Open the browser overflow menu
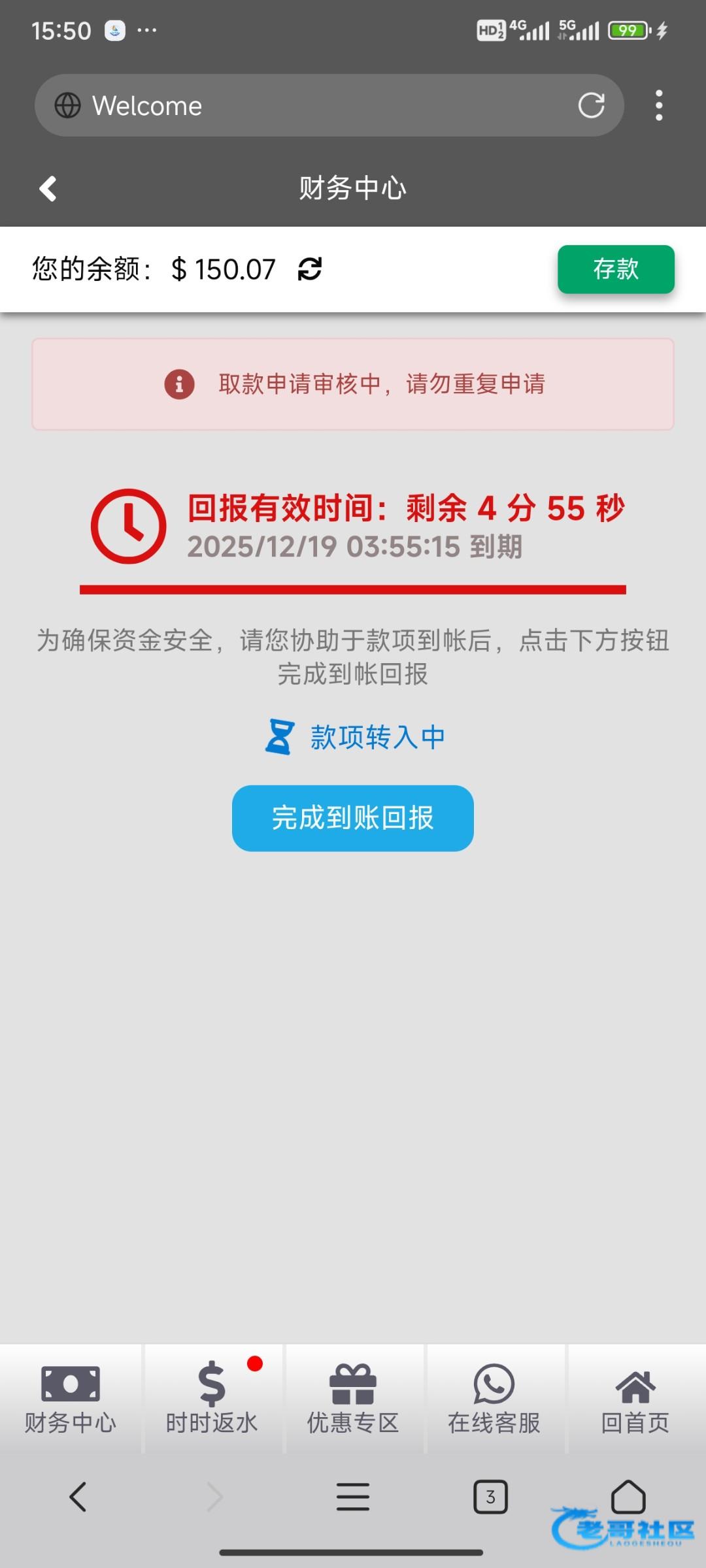Viewport: 706px width, 1568px height. pos(659,105)
